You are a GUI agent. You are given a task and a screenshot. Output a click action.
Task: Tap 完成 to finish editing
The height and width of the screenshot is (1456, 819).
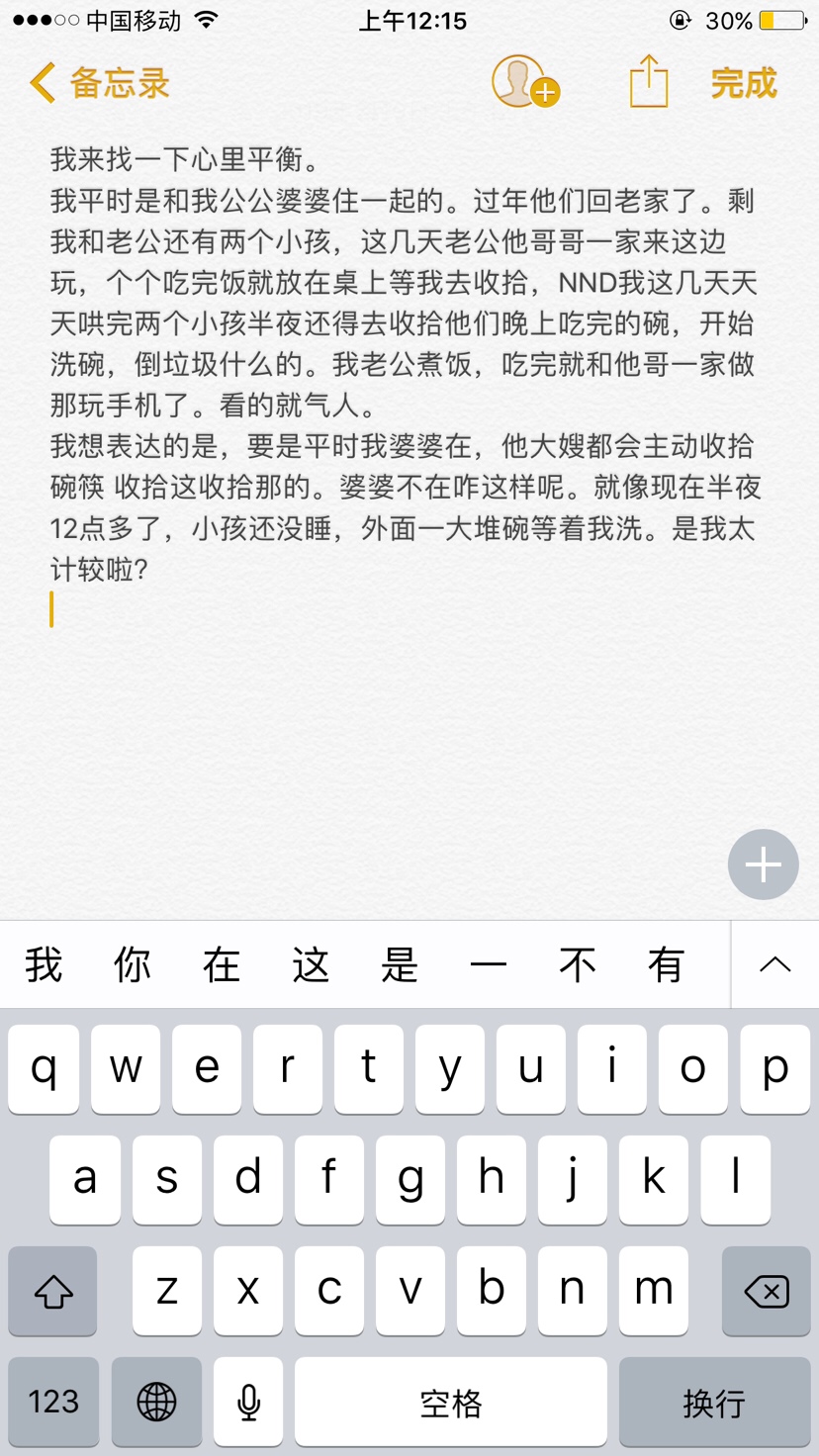(x=744, y=84)
